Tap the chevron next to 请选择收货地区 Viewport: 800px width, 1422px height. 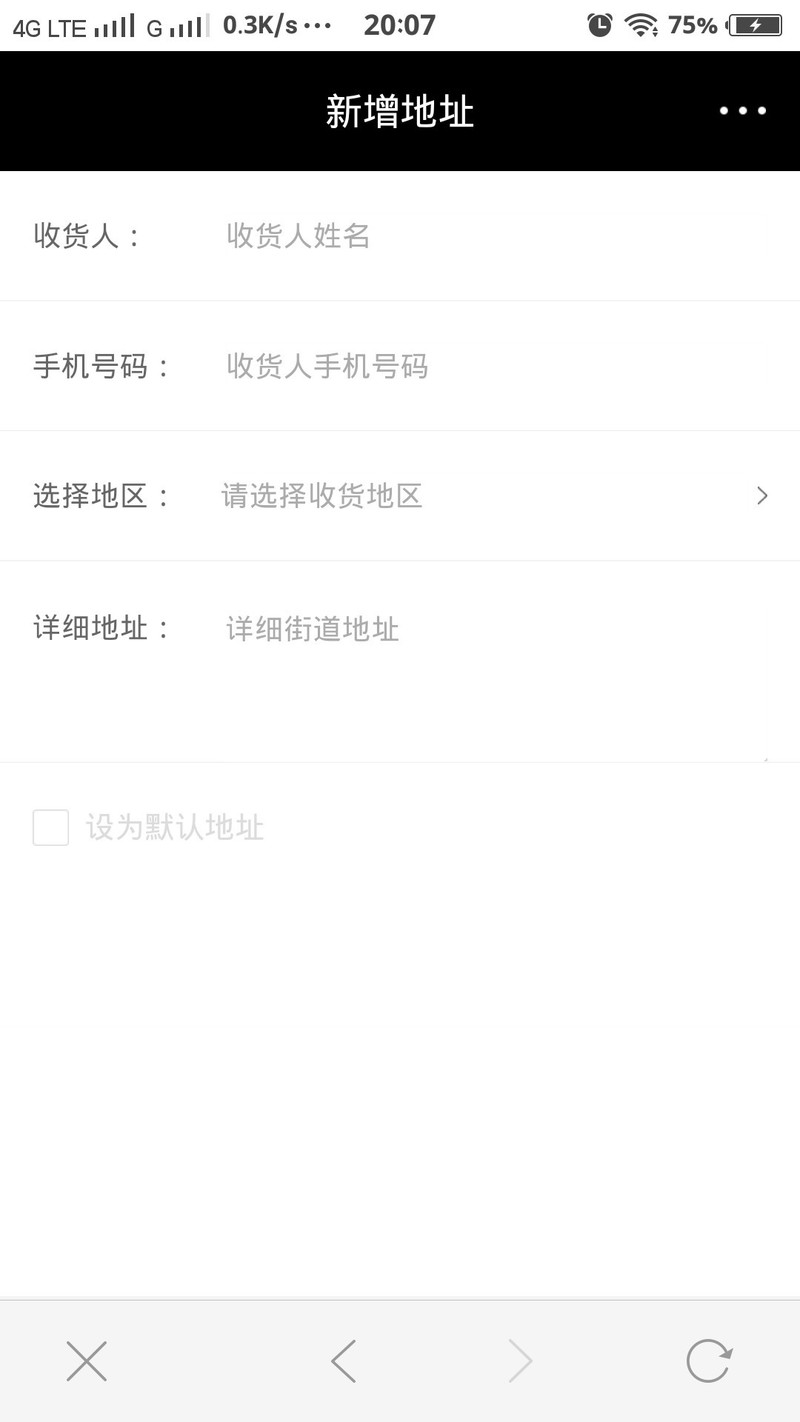coord(762,496)
